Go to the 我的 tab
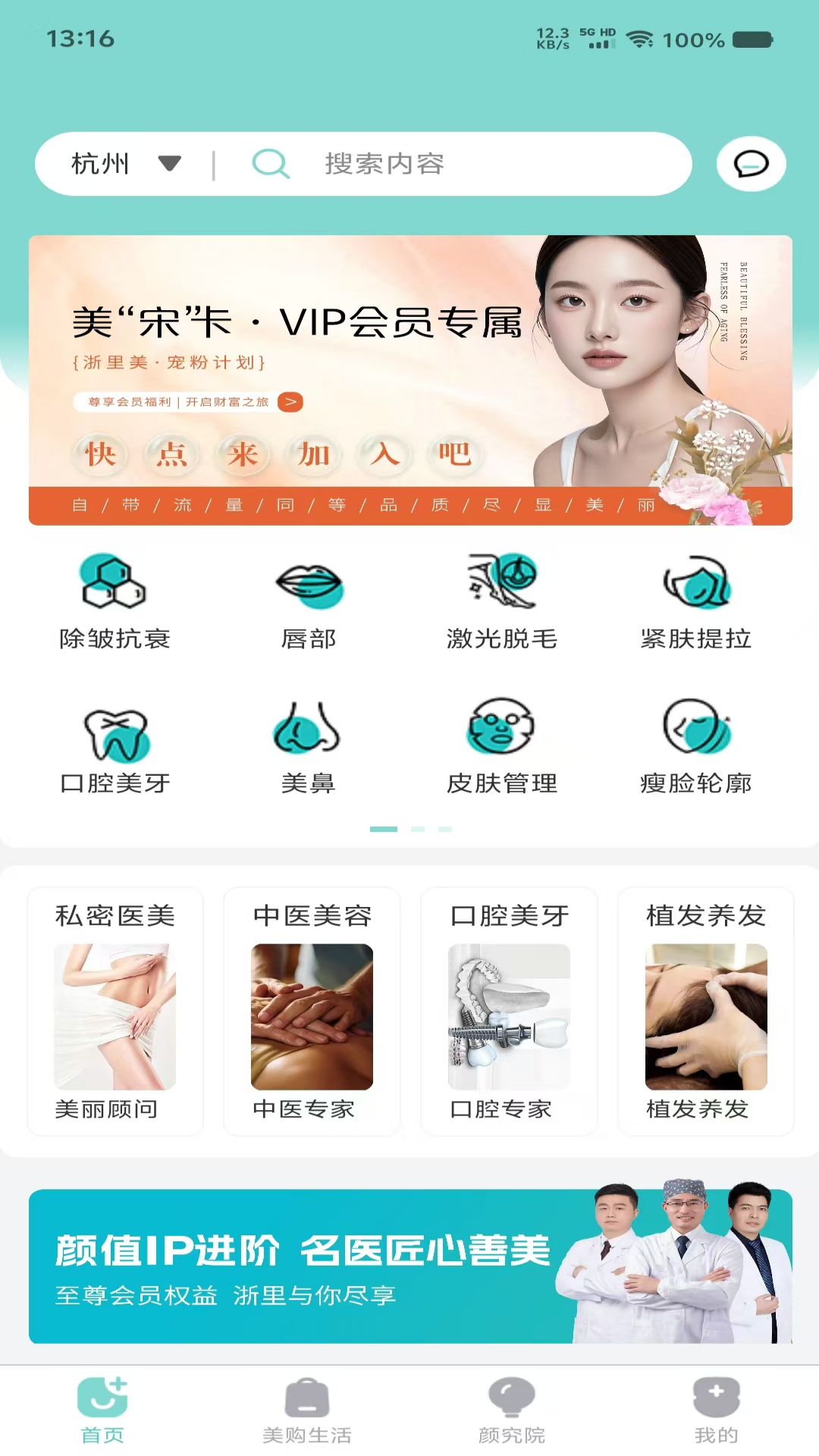 (x=716, y=1410)
